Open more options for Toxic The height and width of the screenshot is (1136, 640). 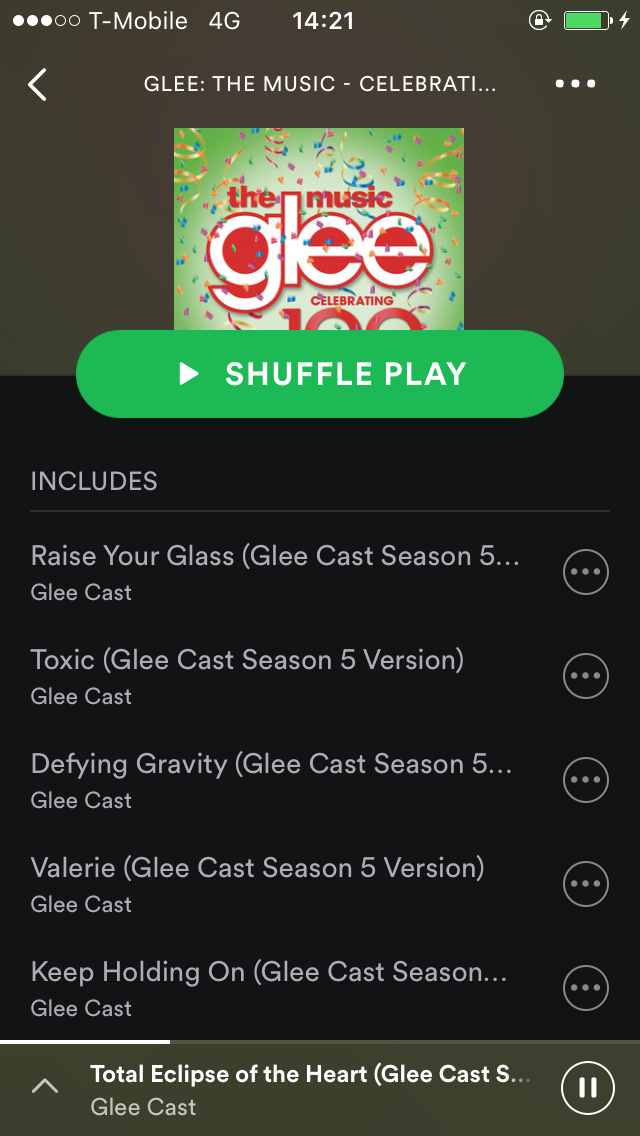[586, 676]
